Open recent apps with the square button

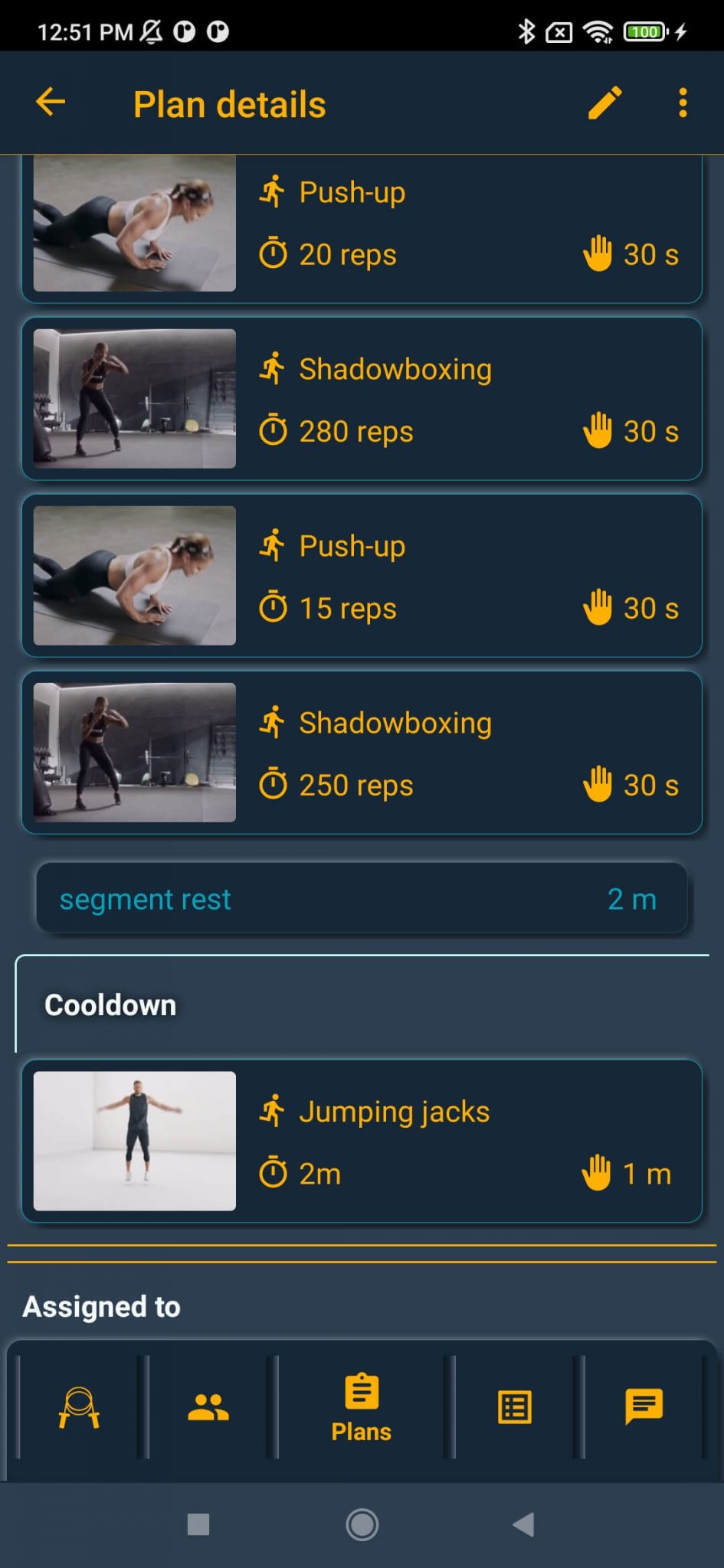tap(198, 1524)
